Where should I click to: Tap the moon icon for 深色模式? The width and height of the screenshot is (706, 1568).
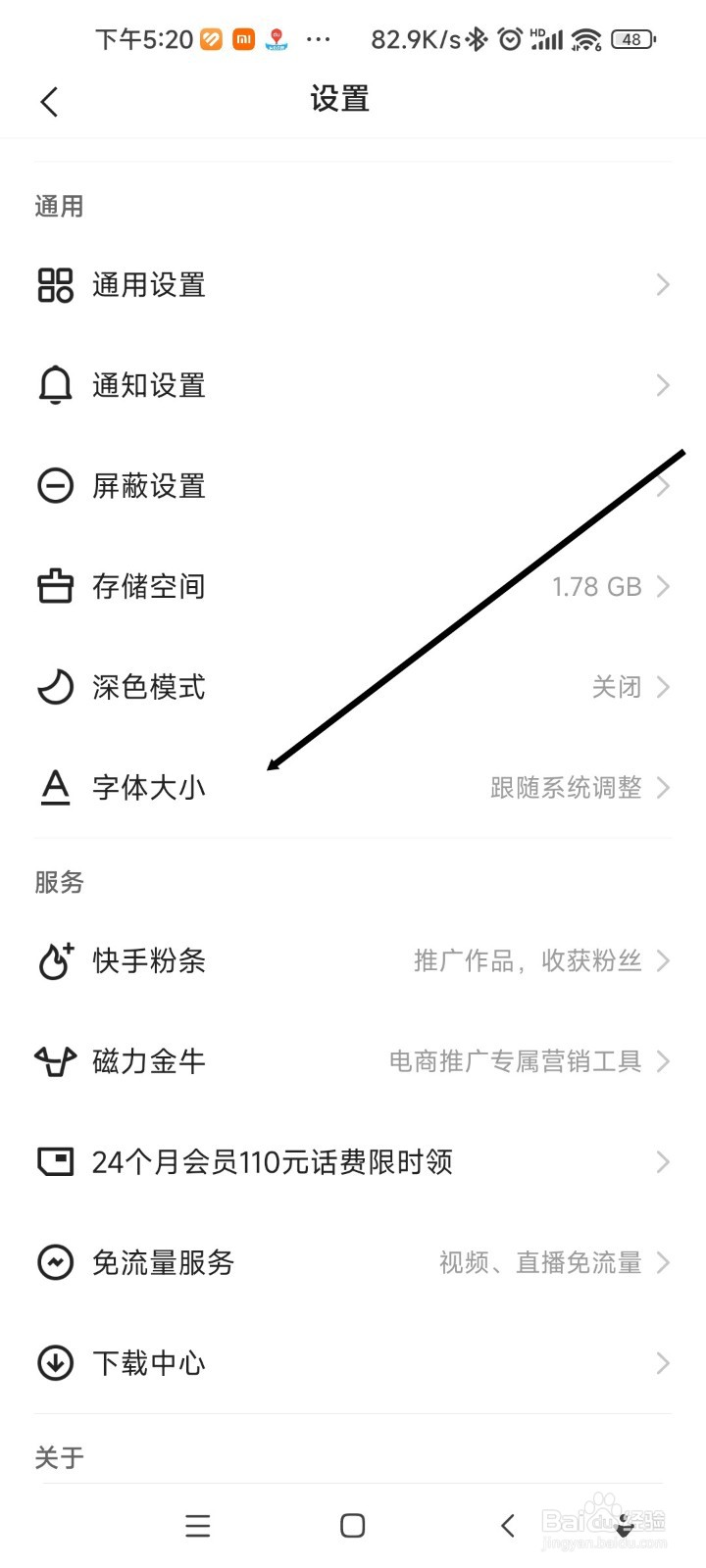pyautogui.click(x=56, y=687)
